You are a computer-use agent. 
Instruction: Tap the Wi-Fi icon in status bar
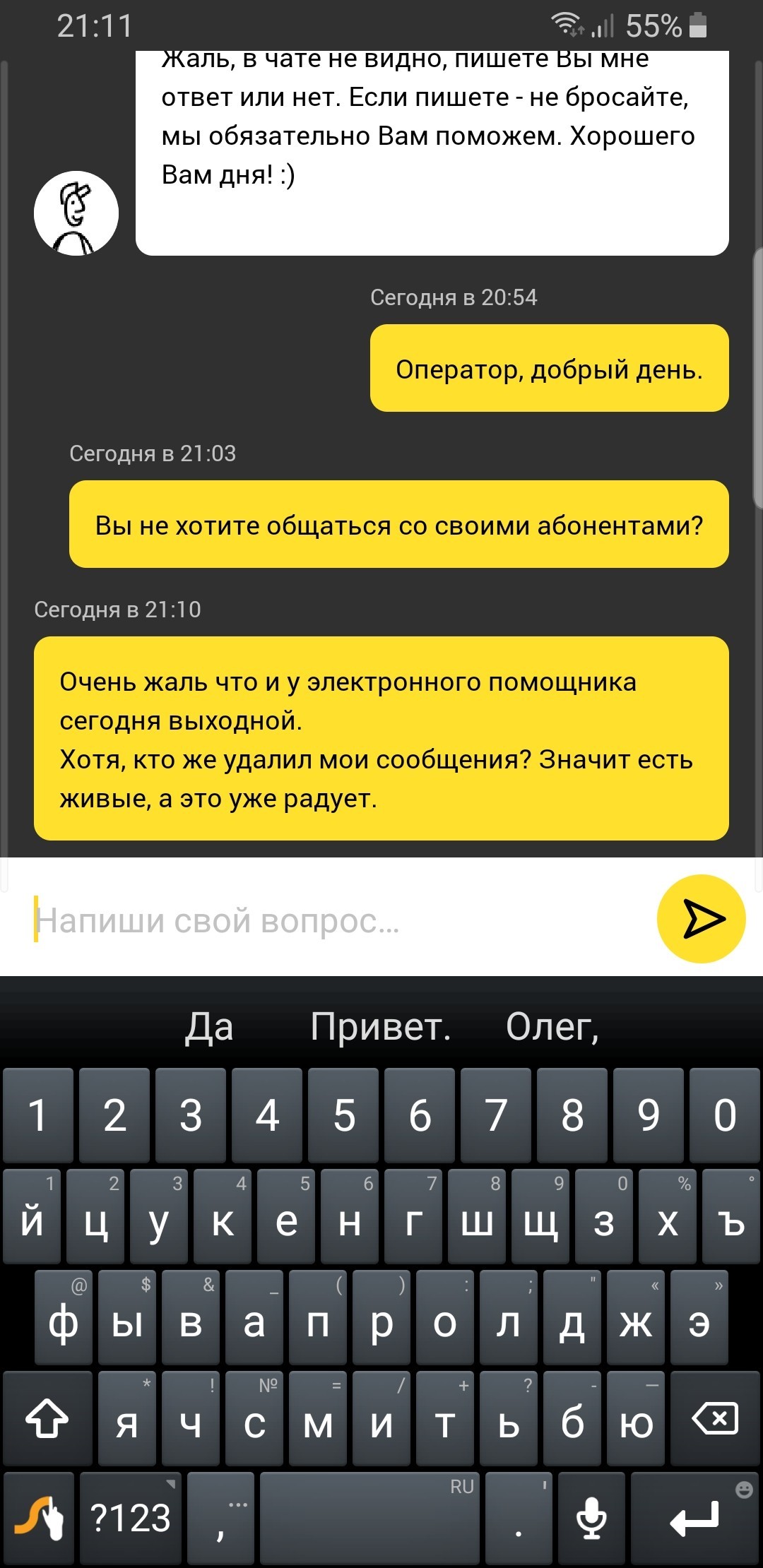point(565,23)
